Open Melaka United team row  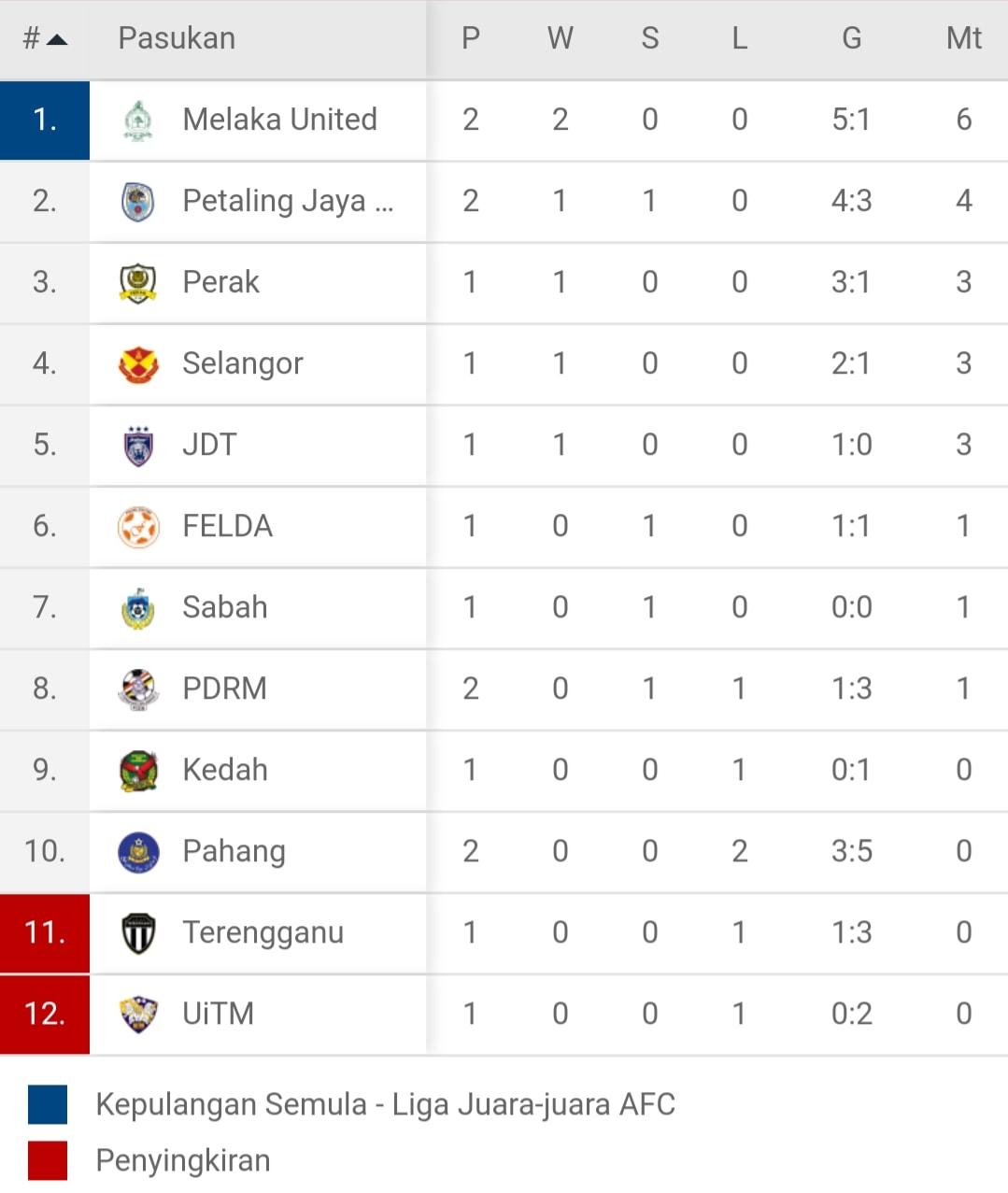[504, 120]
